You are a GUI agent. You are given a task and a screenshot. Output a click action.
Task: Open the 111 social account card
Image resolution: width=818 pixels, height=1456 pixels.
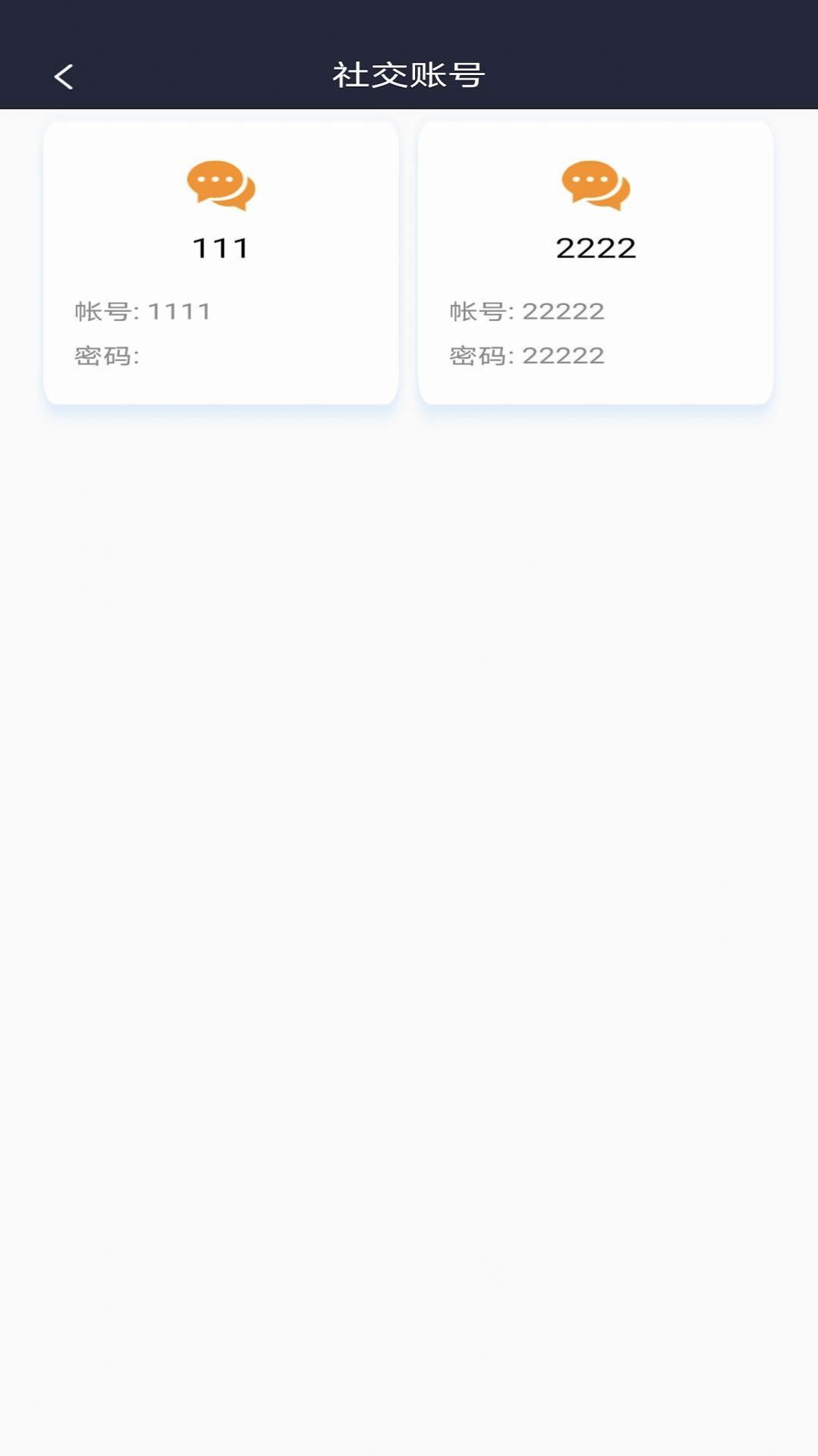[221, 263]
